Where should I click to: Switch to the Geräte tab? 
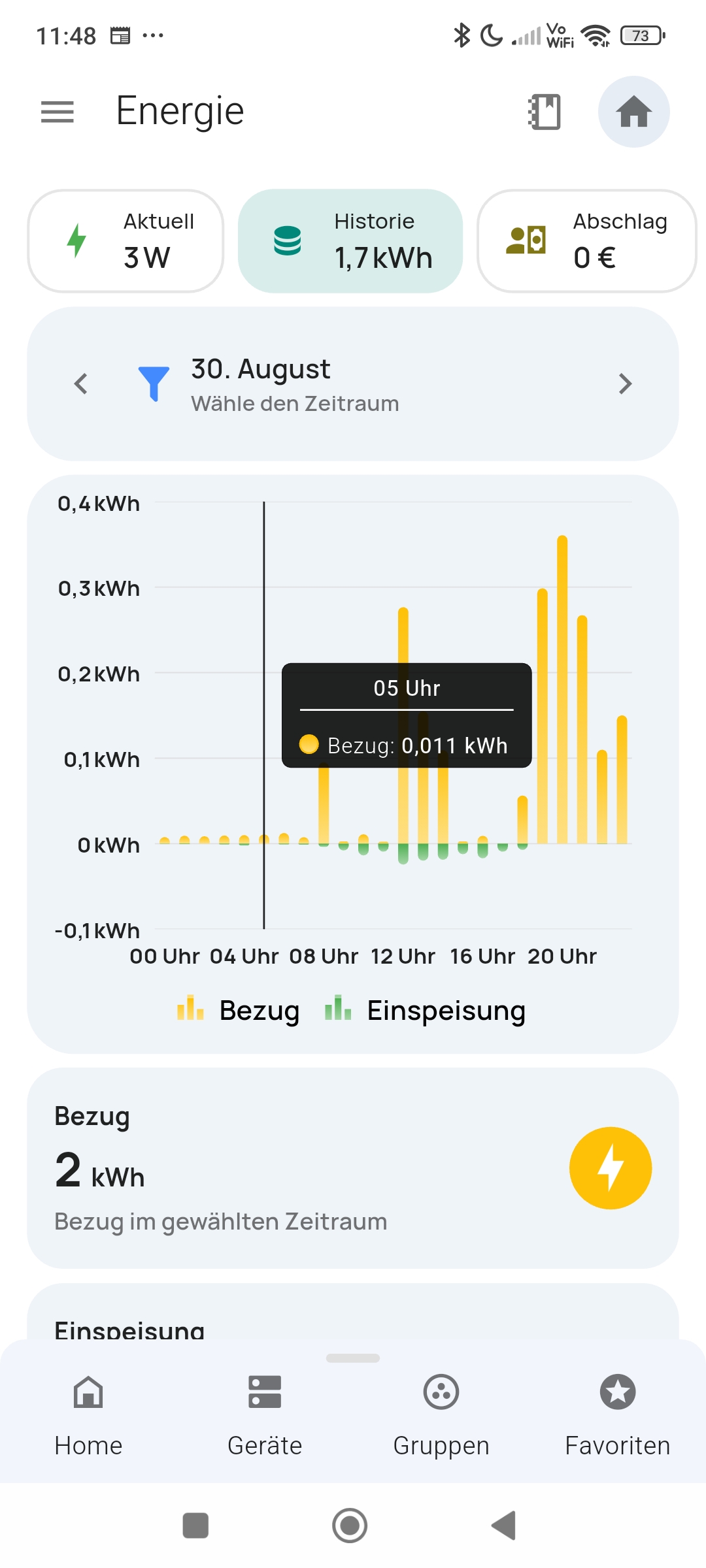(265, 1416)
